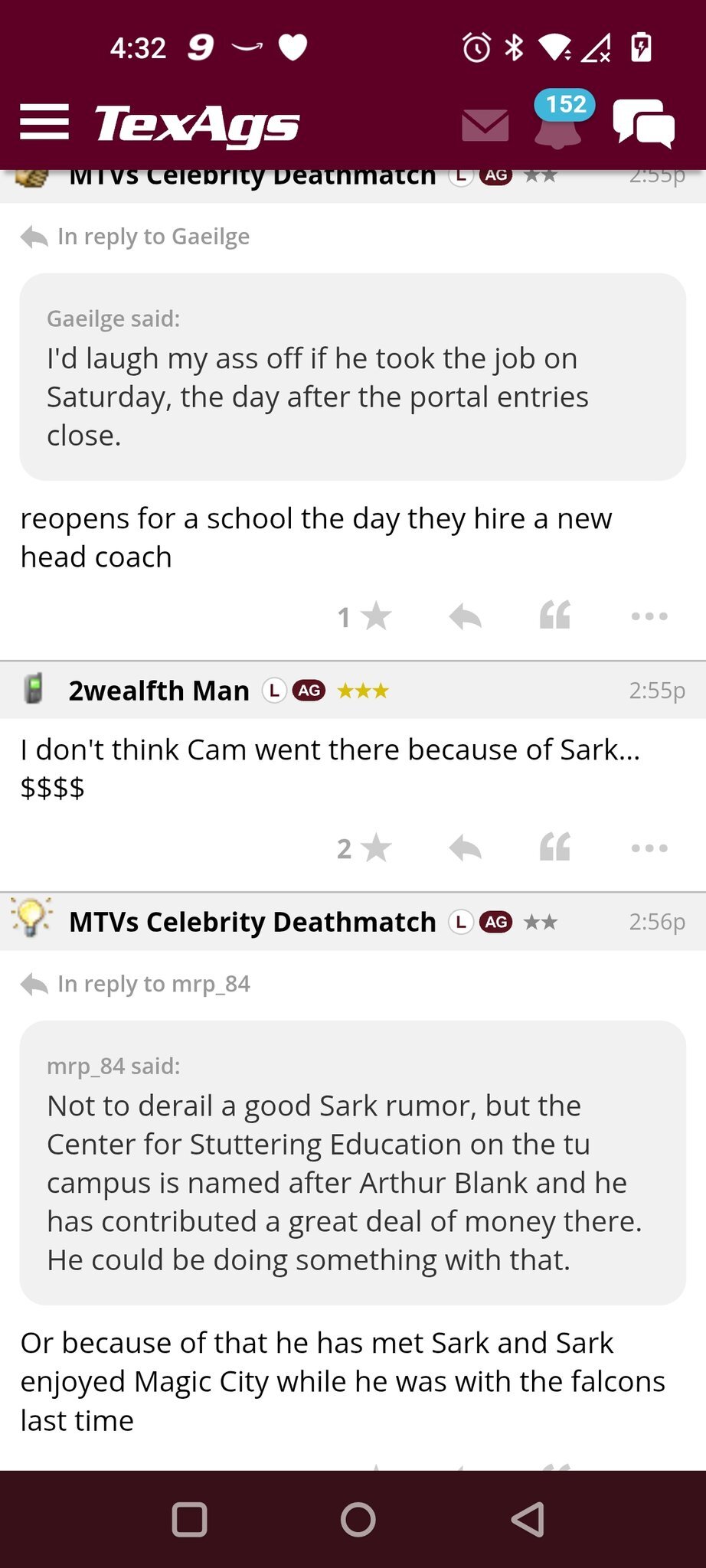Open more options on the 'head coach' post
The width and height of the screenshot is (706, 1568).
click(x=649, y=616)
